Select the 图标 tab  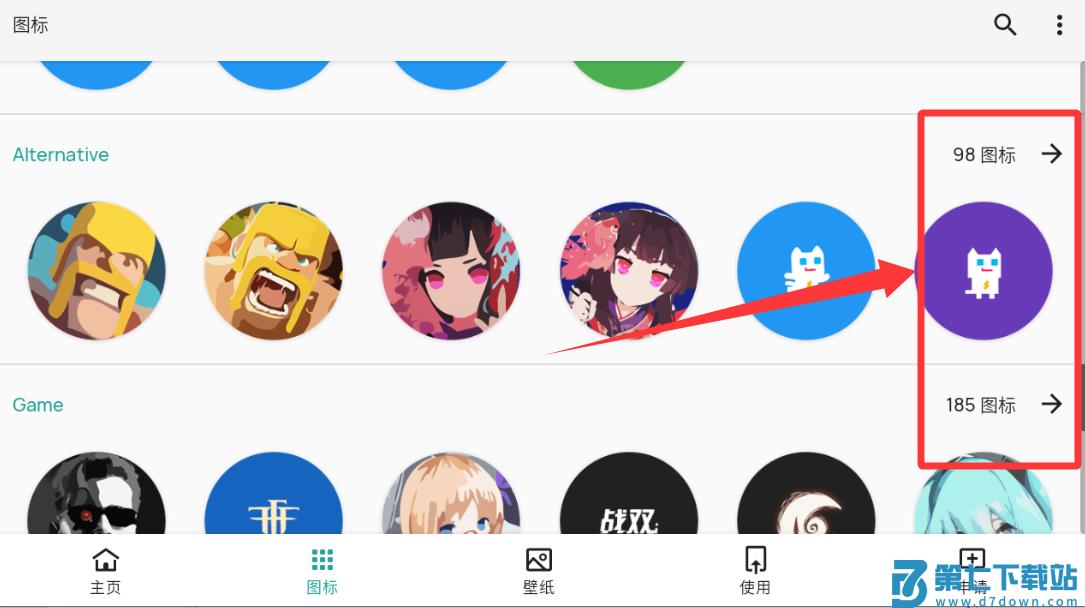pyautogui.click(x=322, y=571)
